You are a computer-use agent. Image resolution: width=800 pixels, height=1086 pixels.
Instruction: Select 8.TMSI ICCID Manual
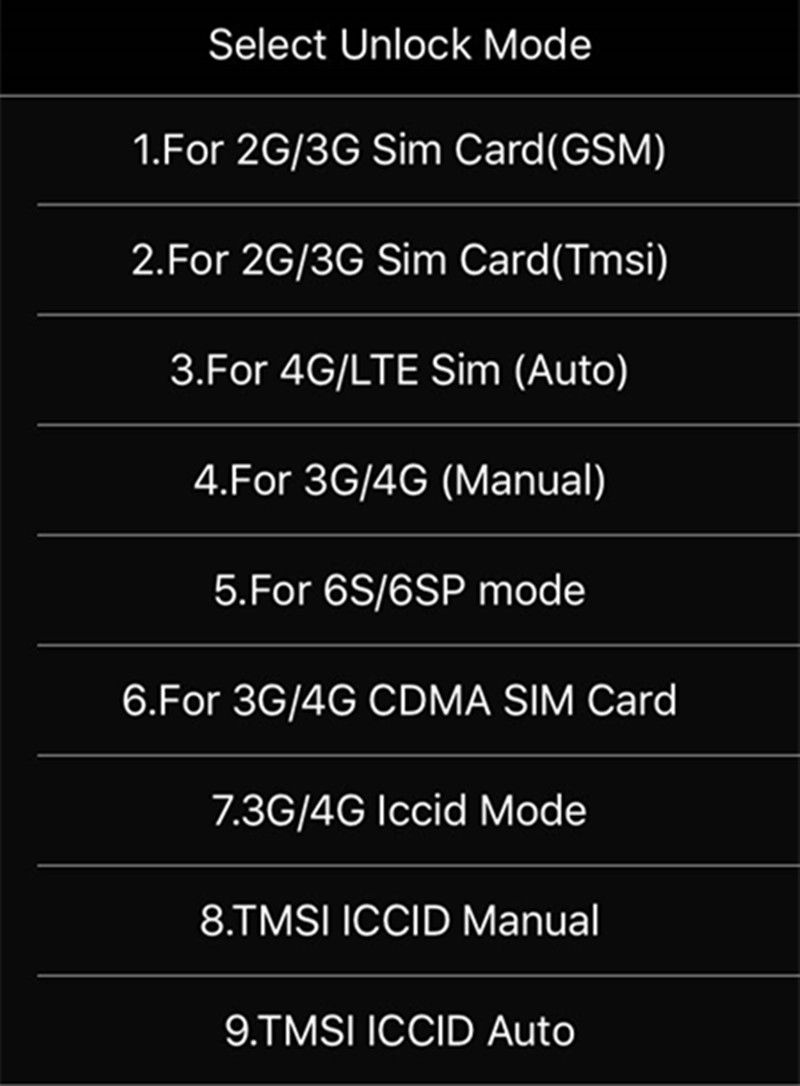click(x=400, y=920)
